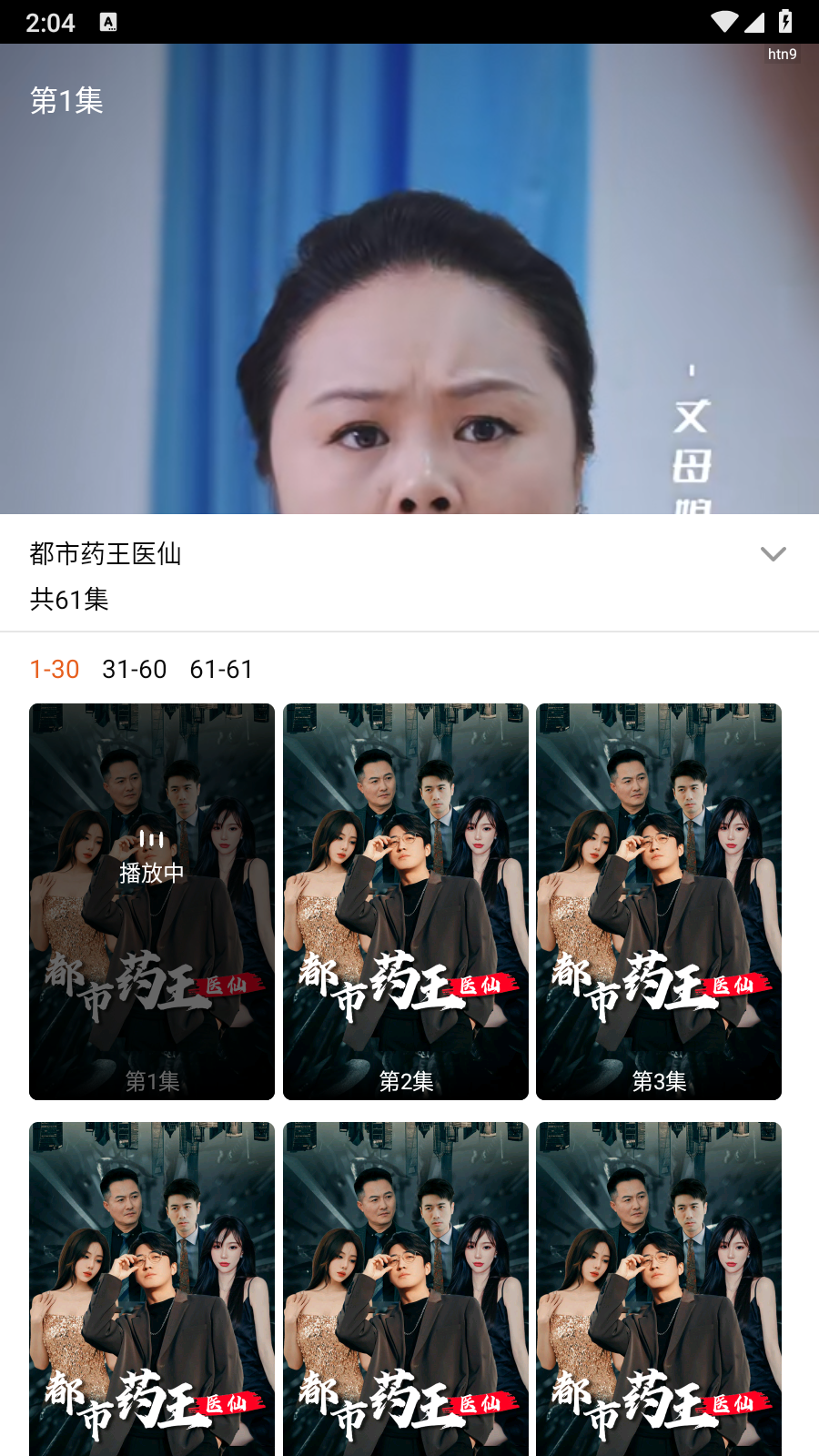Tap the 第1集 episode label overlay
The image size is (819, 1456).
[x=66, y=101]
